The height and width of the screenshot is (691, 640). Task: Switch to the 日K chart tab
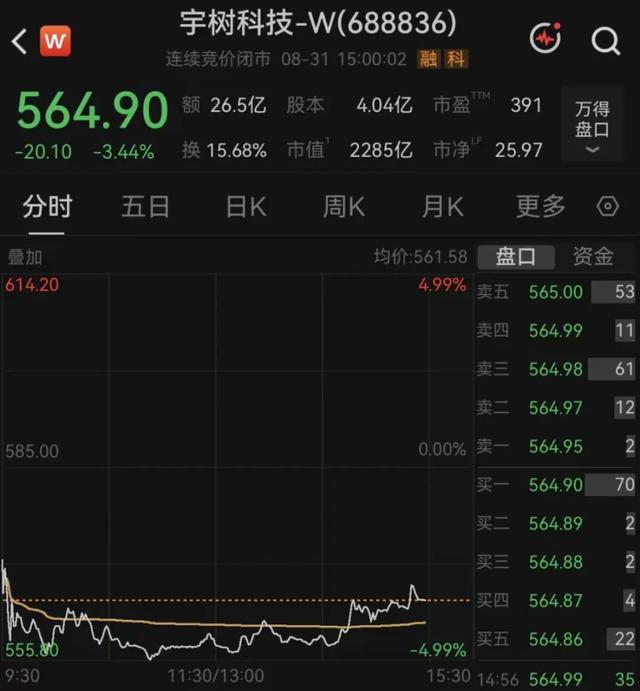click(x=246, y=206)
